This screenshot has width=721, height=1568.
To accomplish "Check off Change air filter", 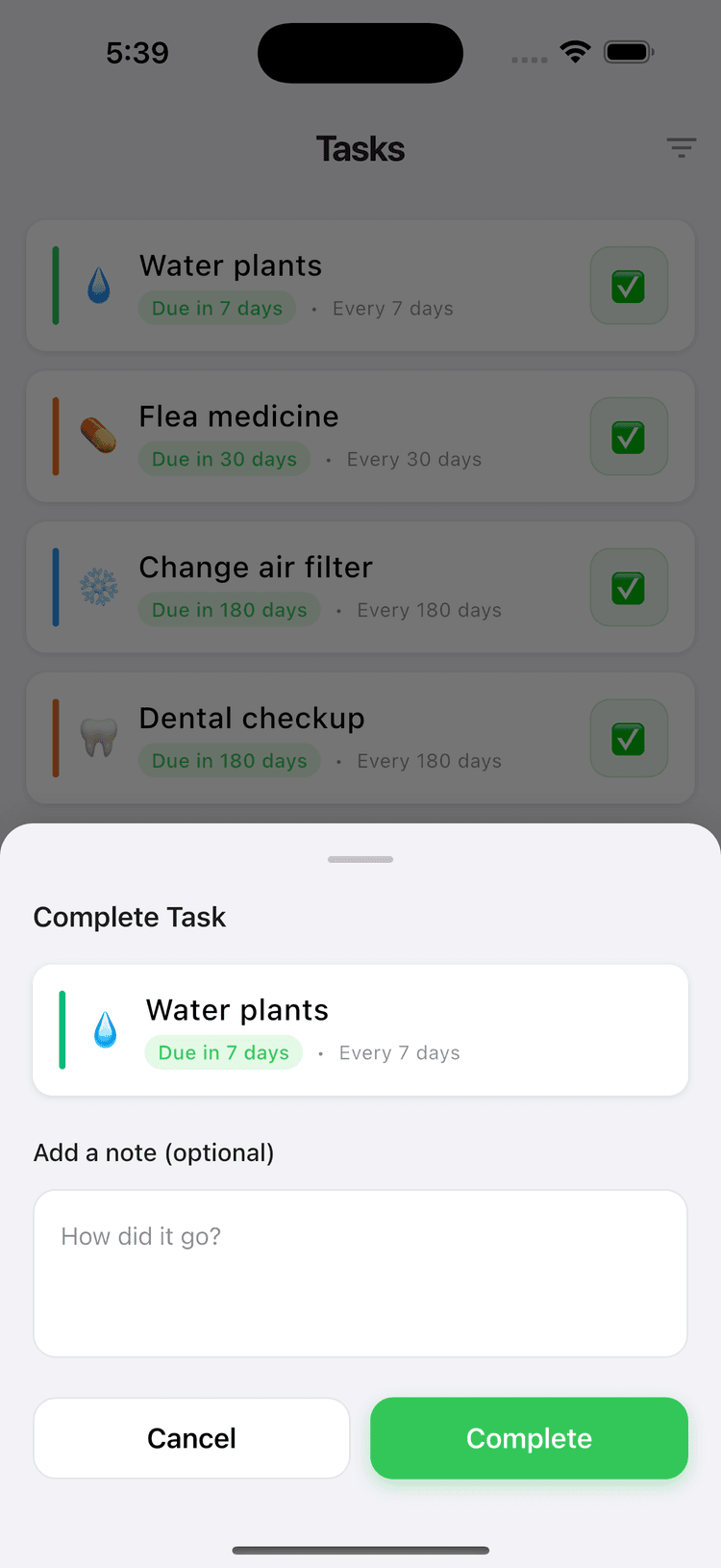I will (x=629, y=587).
